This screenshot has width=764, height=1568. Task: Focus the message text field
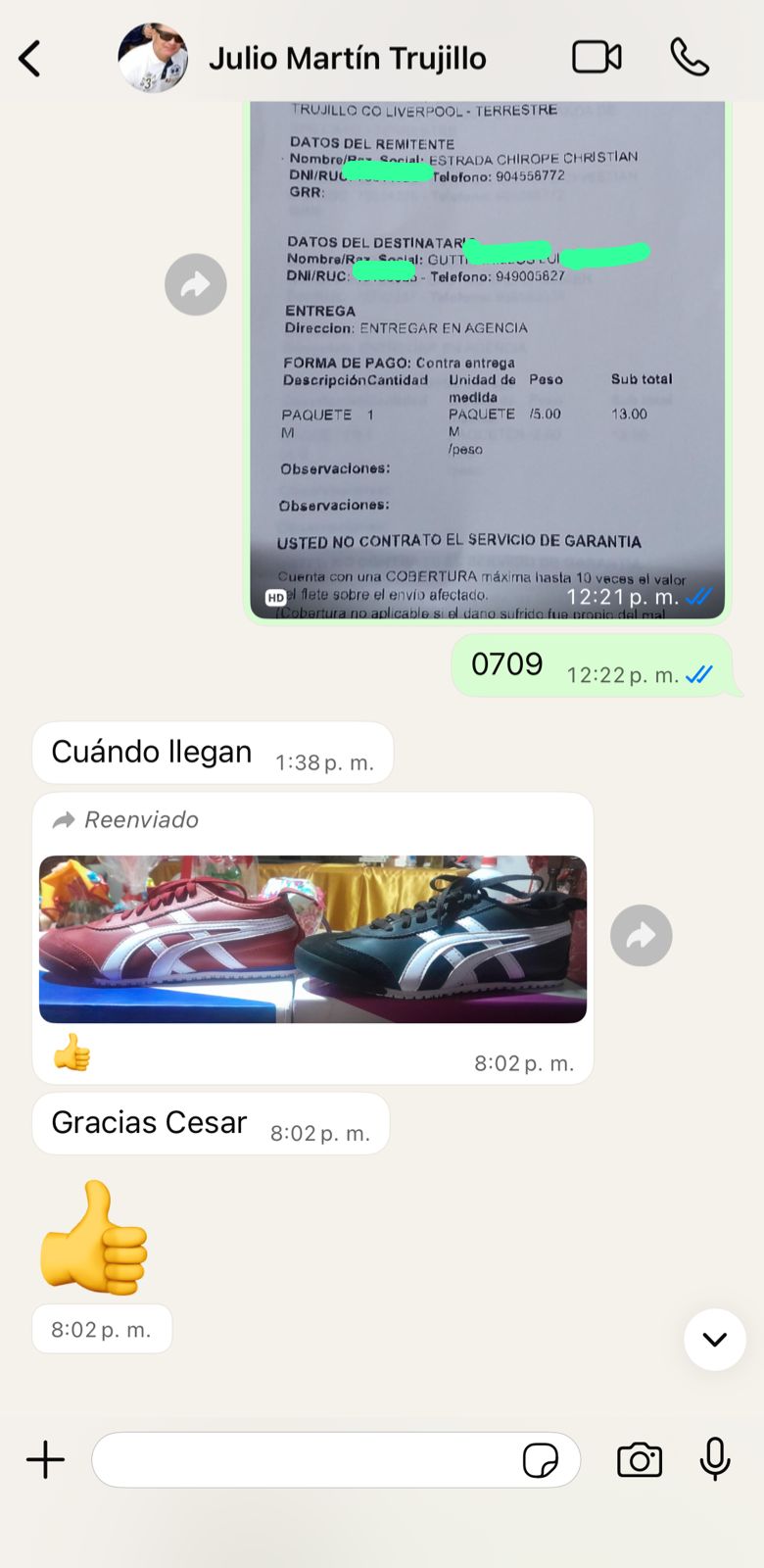click(304, 1460)
